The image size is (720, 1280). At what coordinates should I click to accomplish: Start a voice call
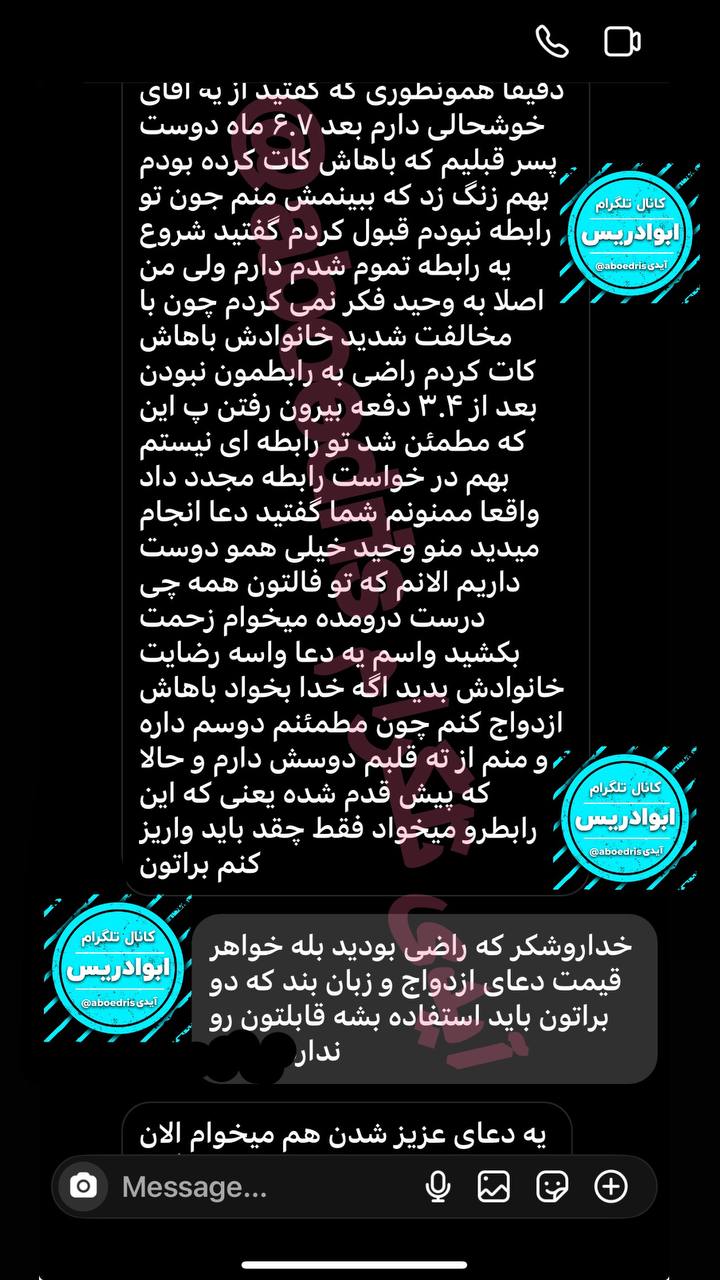[552, 42]
